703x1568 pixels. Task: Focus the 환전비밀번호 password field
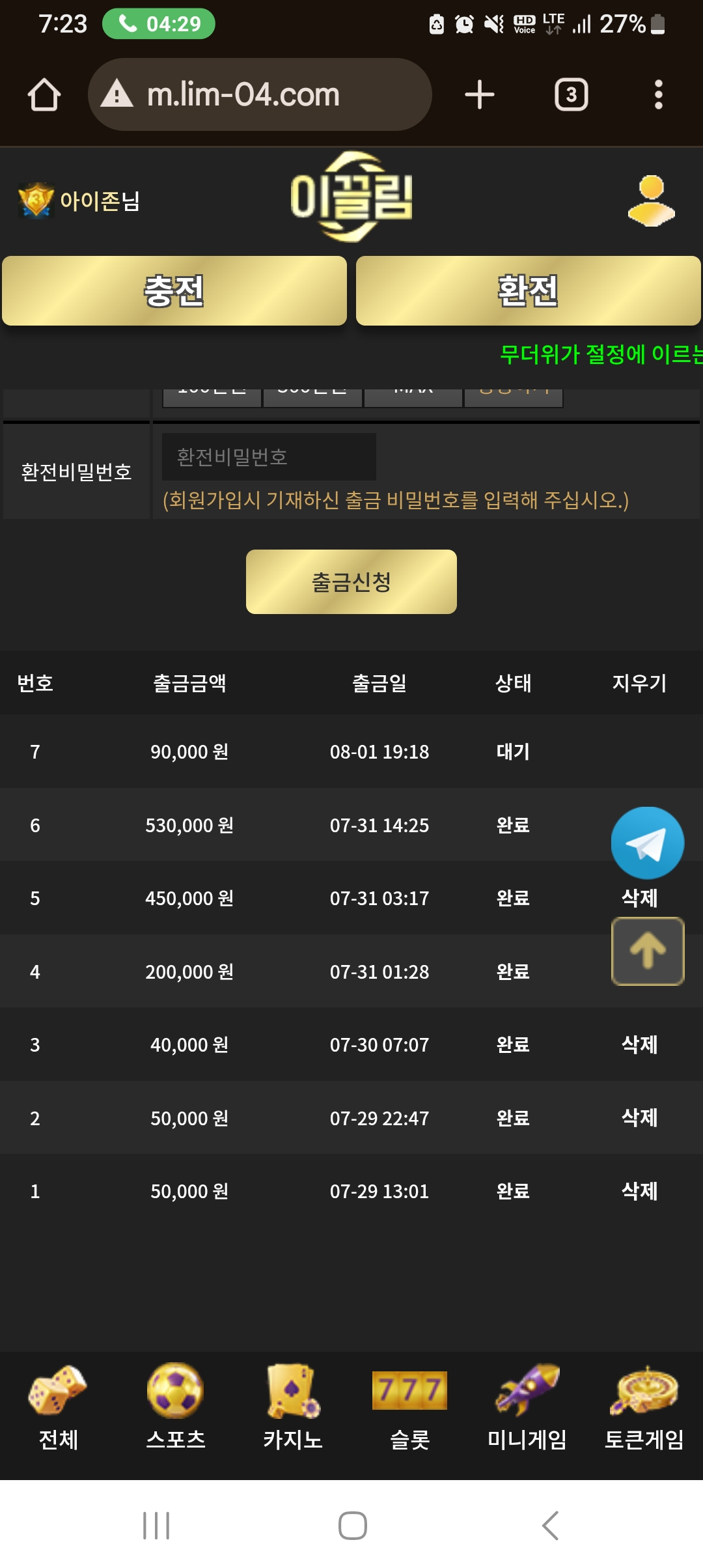tap(269, 456)
